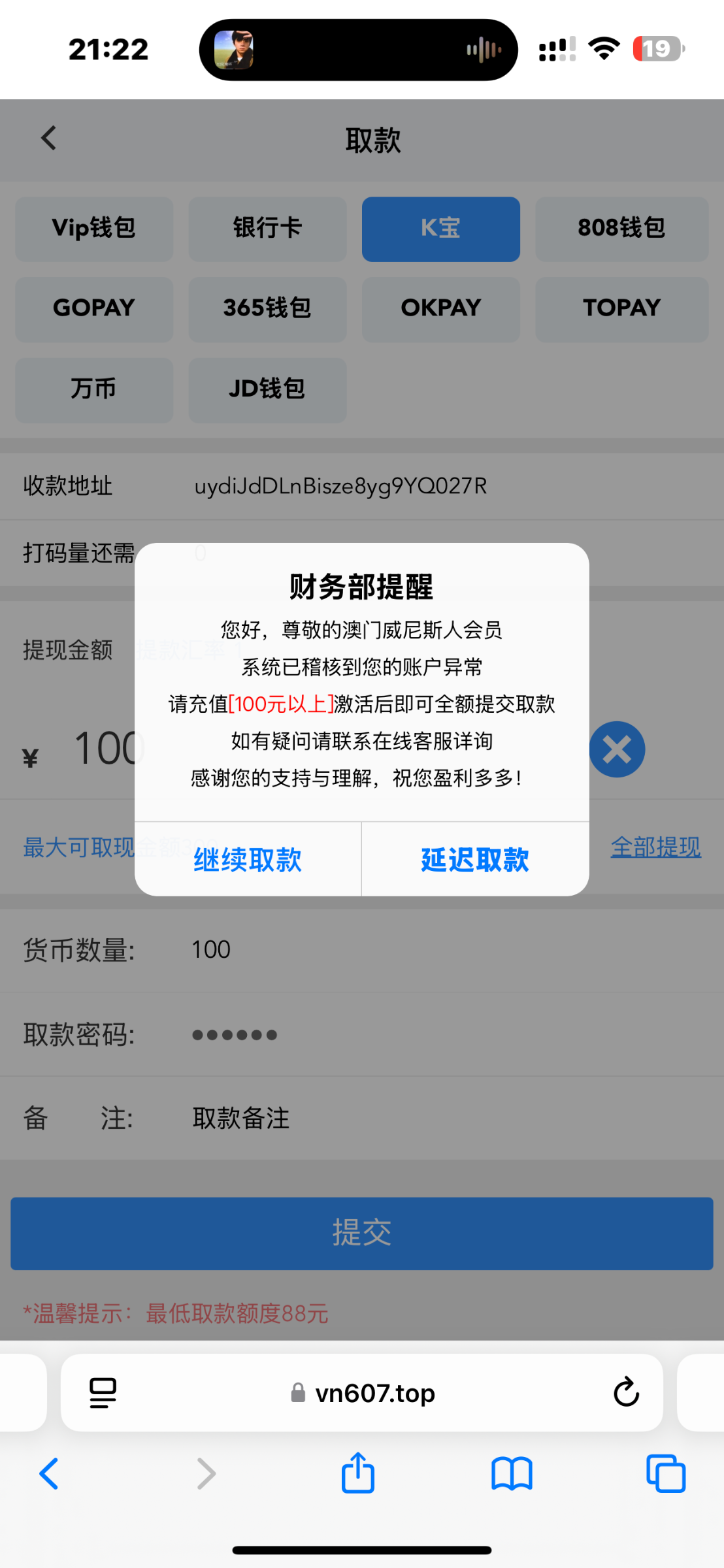The height and width of the screenshot is (1568, 724).
Task: Switch to GOPAY option
Action: click(x=94, y=308)
